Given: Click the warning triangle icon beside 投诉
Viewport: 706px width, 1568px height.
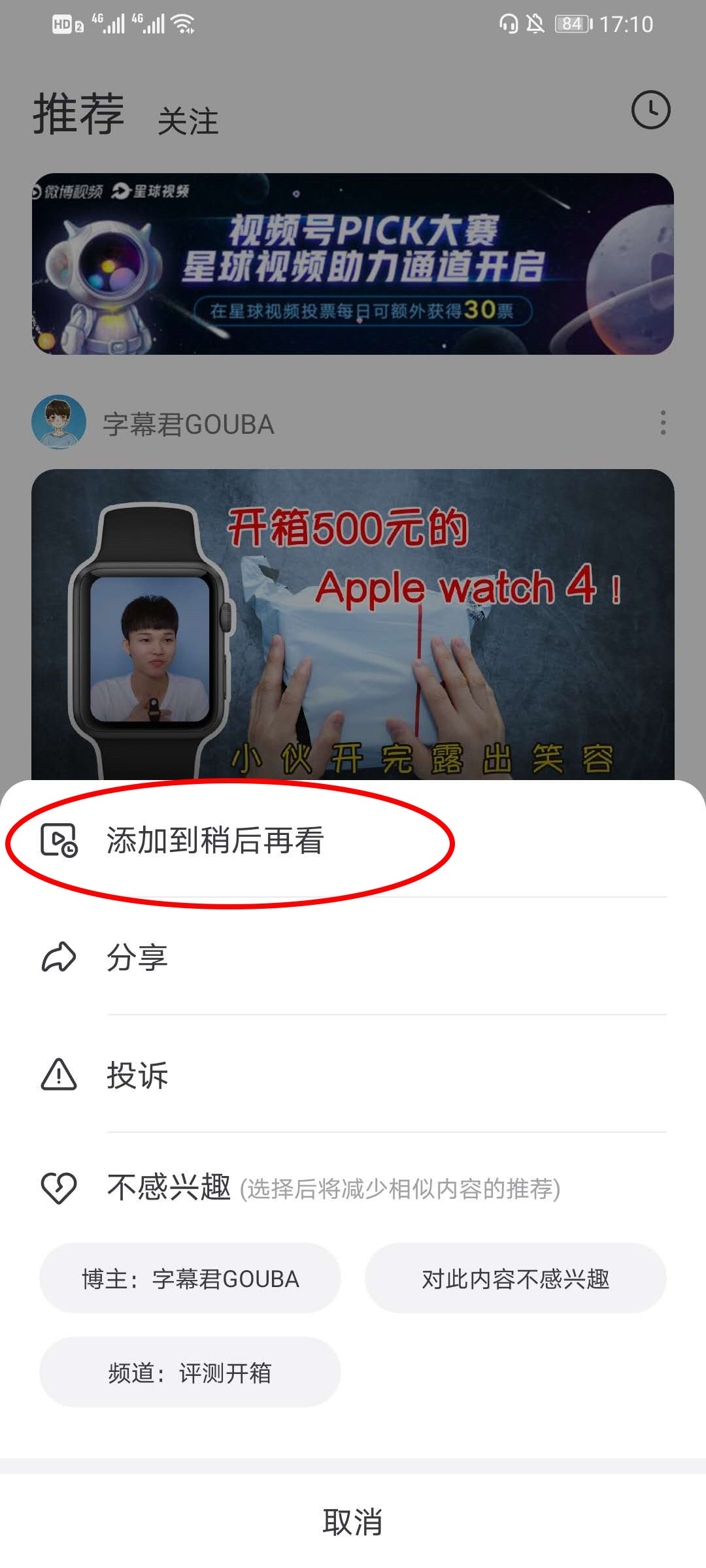Looking at the screenshot, I should click(58, 1073).
